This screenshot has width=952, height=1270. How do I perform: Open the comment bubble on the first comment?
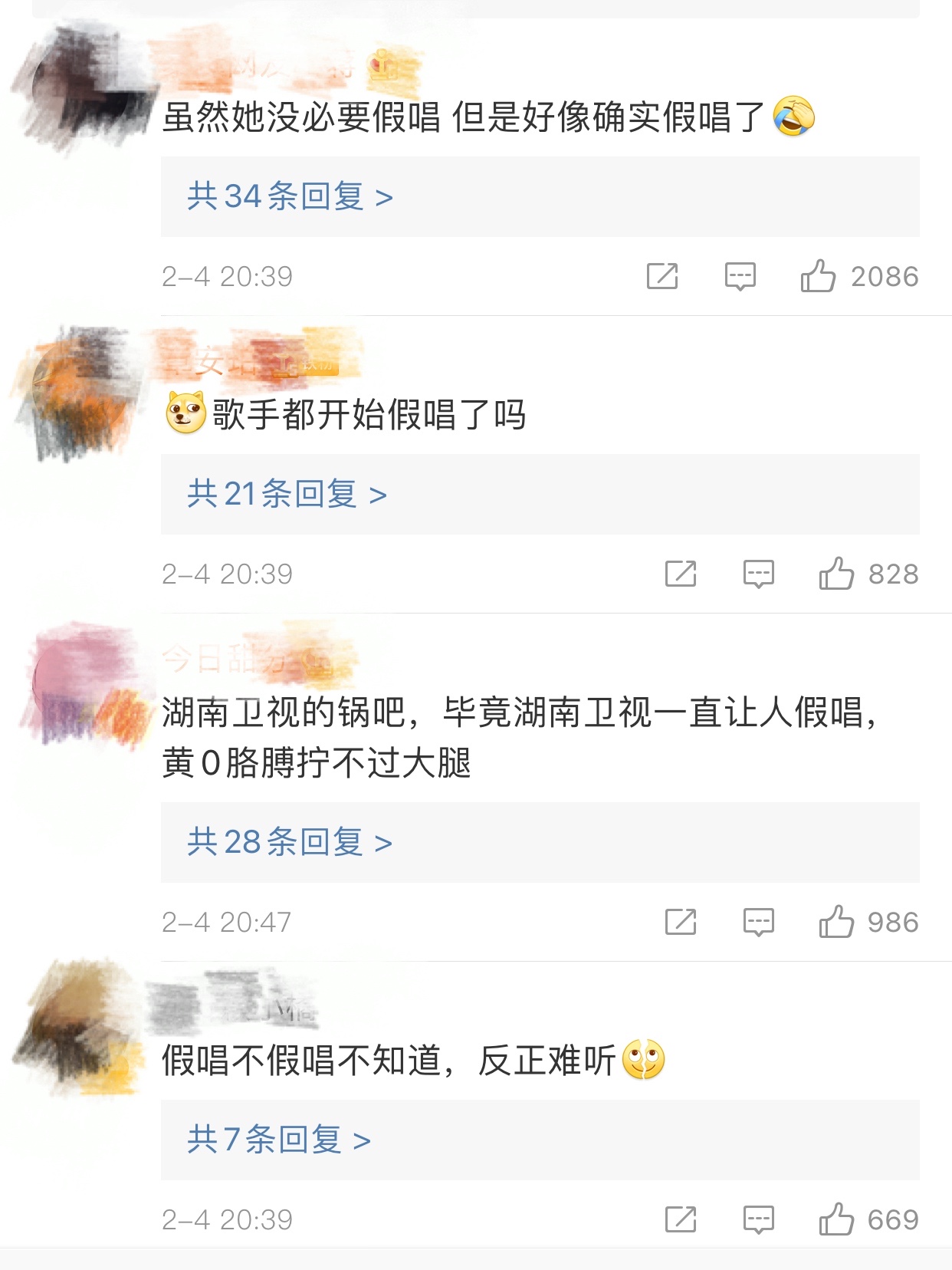(740, 277)
